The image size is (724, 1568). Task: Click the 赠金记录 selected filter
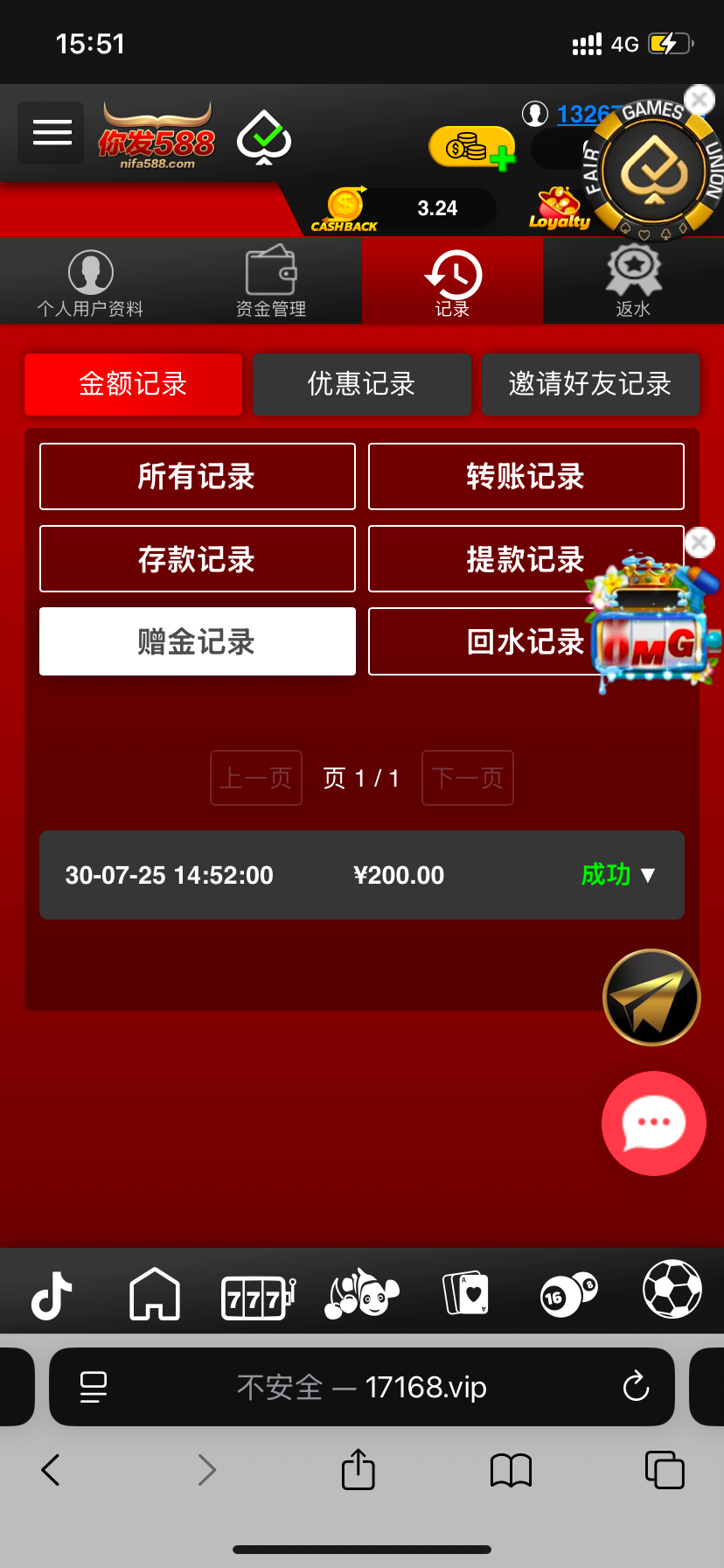point(197,640)
